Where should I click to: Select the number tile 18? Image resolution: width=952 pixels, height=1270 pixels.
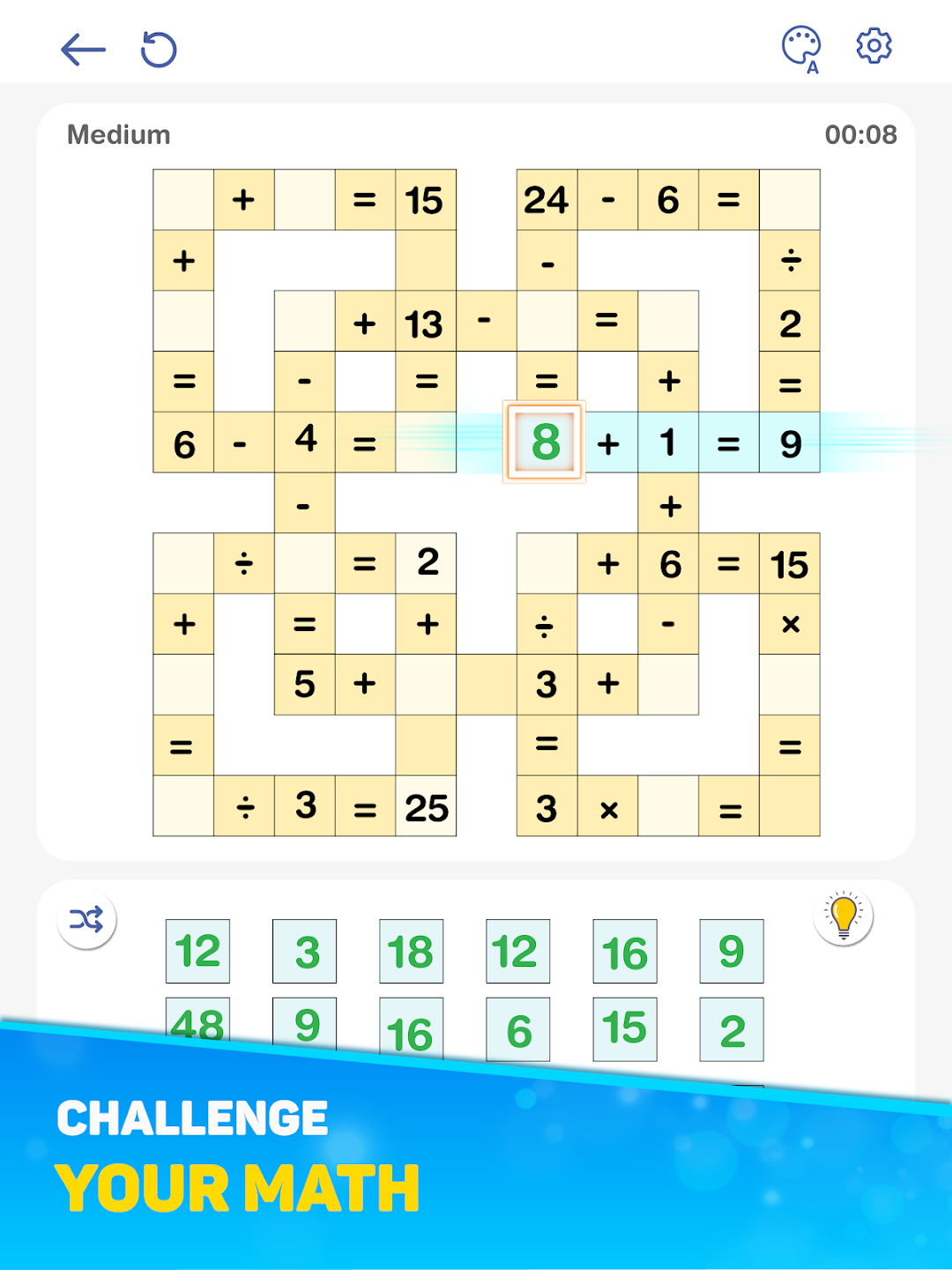pos(411,952)
